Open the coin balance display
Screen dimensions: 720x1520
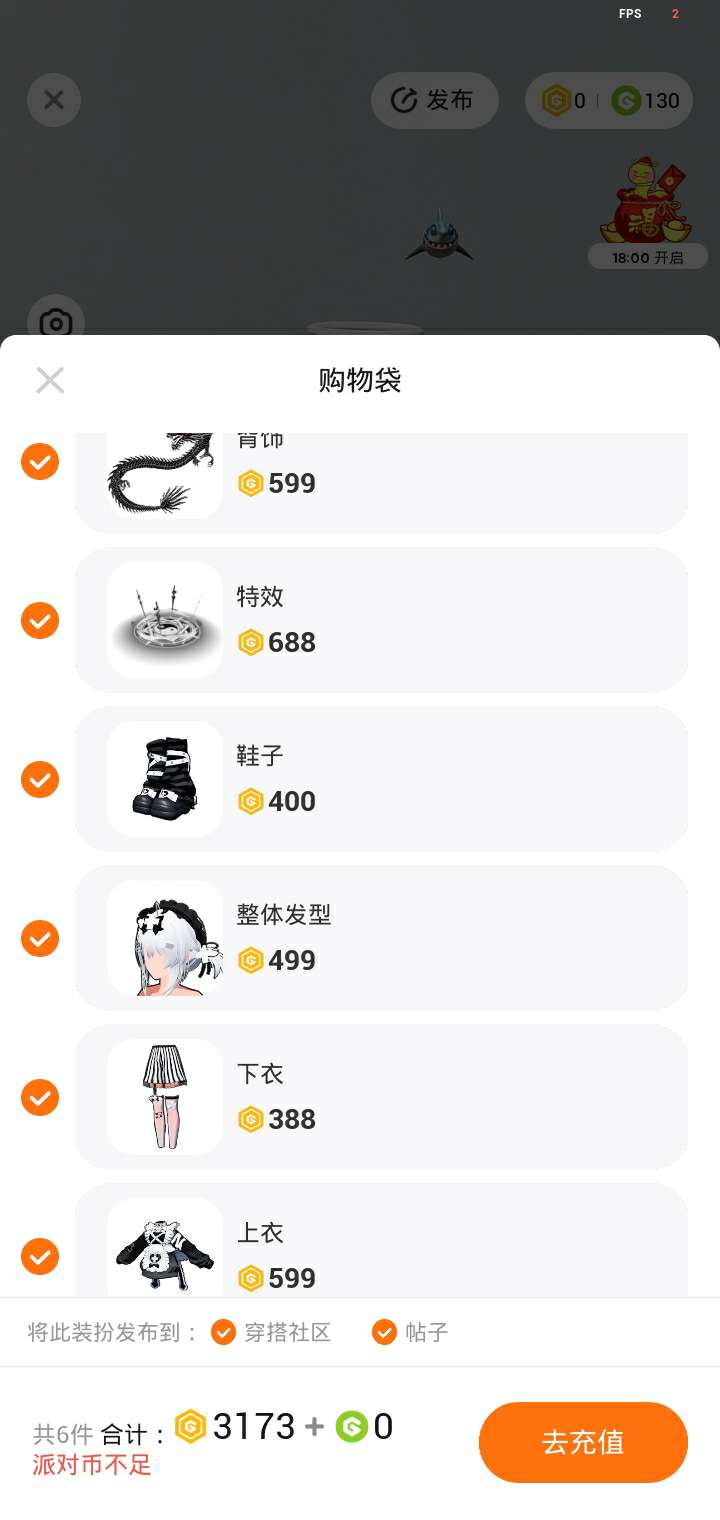click(x=609, y=100)
